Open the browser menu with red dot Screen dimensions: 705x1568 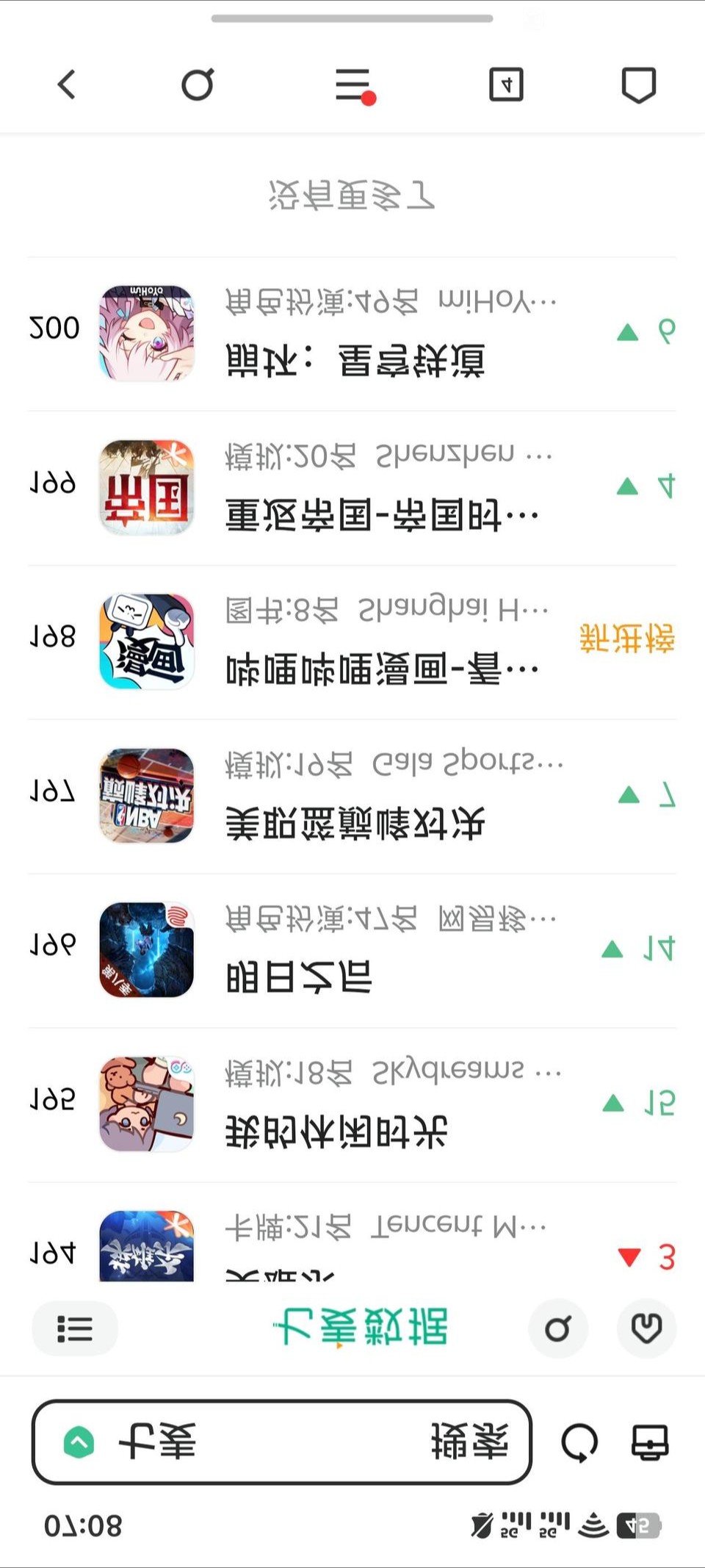(354, 86)
